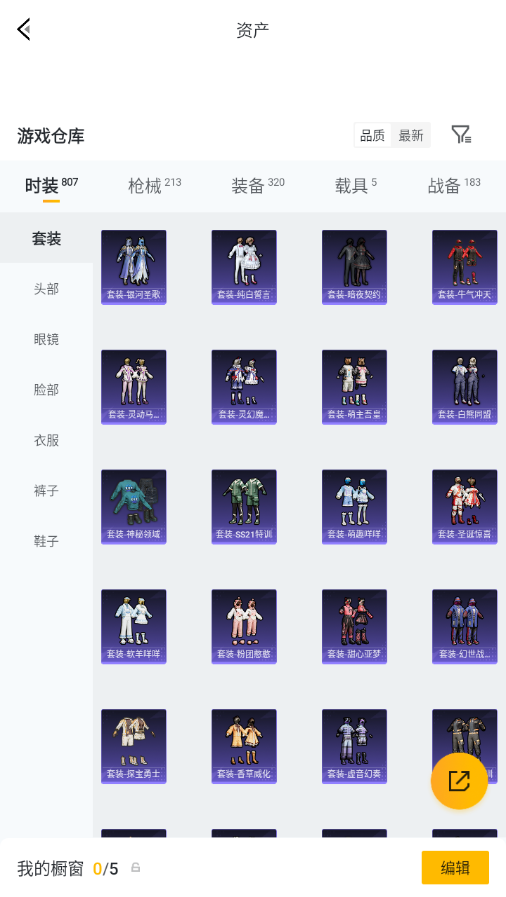The height and width of the screenshot is (897, 506).
Task: Sort items by 最新
Action: tap(411, 136)
